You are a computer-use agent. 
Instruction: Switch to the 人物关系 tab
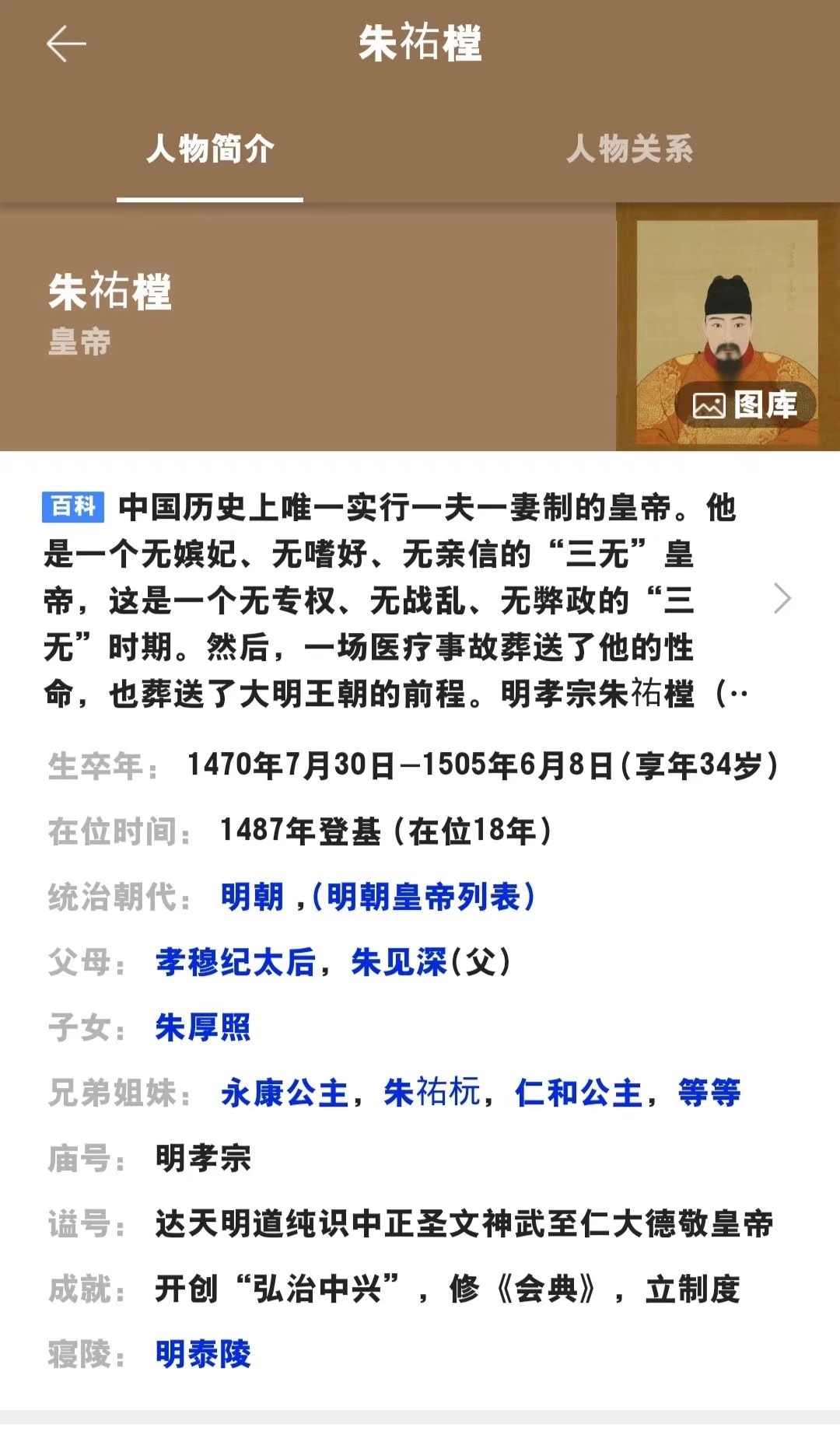point(630,149)
